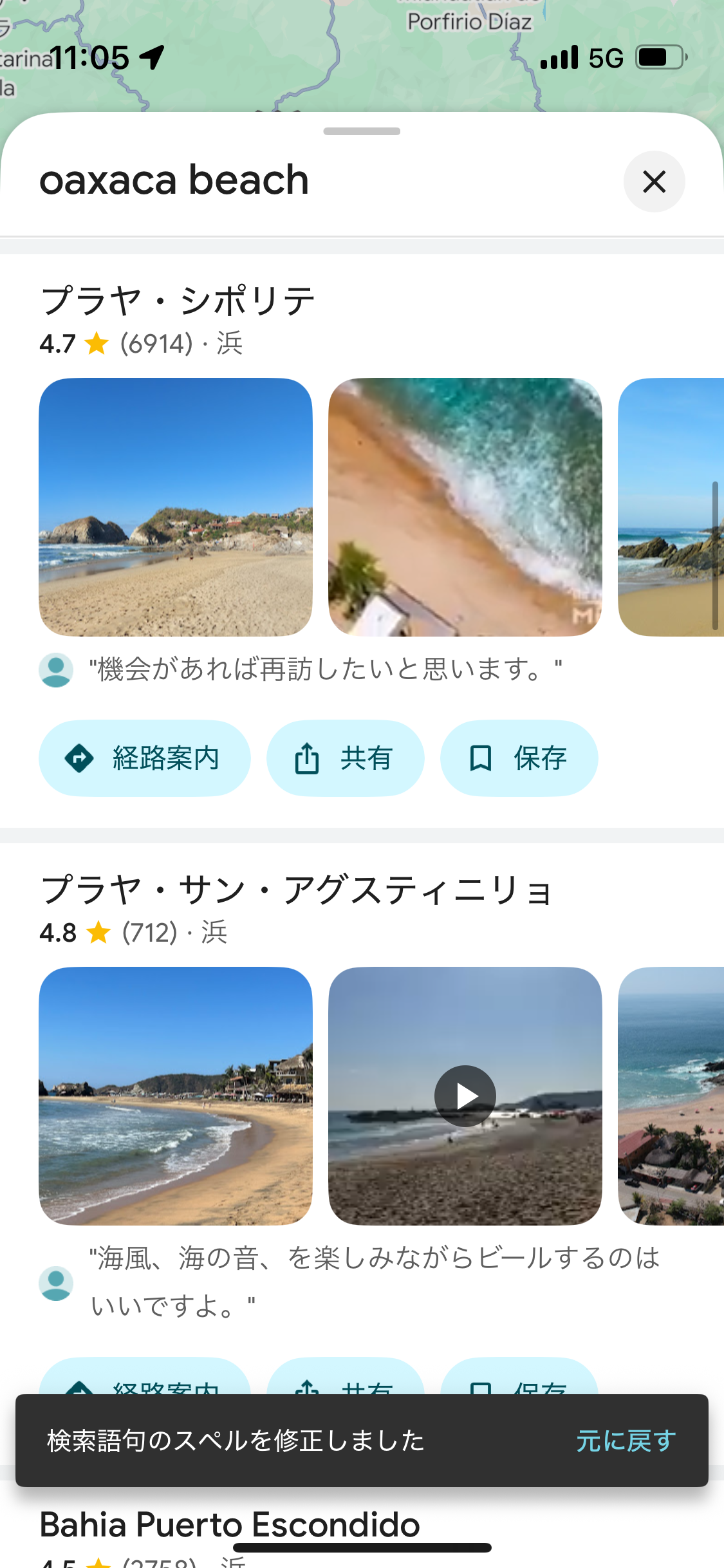
Task: View the first プラヤ・サン・アグスティニリョ bay photo
Action: [x=176, y=1096]
